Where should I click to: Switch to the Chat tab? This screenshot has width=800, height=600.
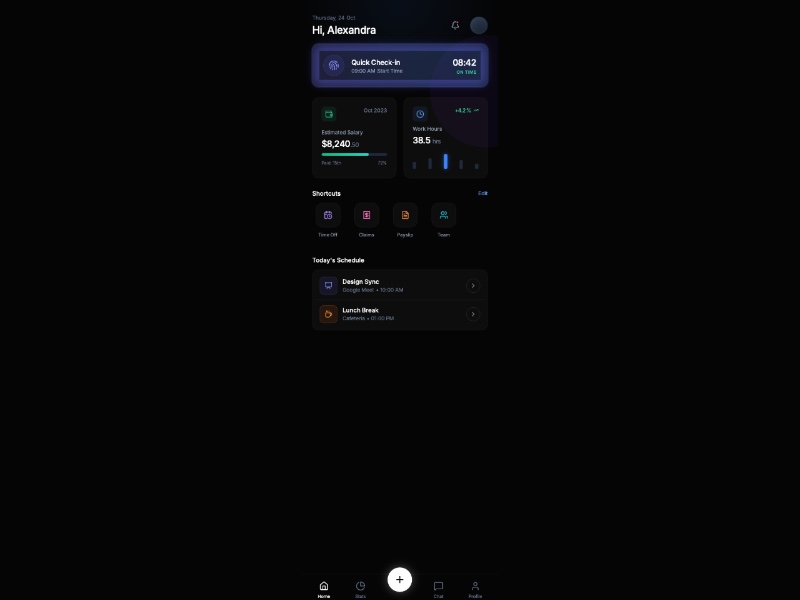(438, 589)
